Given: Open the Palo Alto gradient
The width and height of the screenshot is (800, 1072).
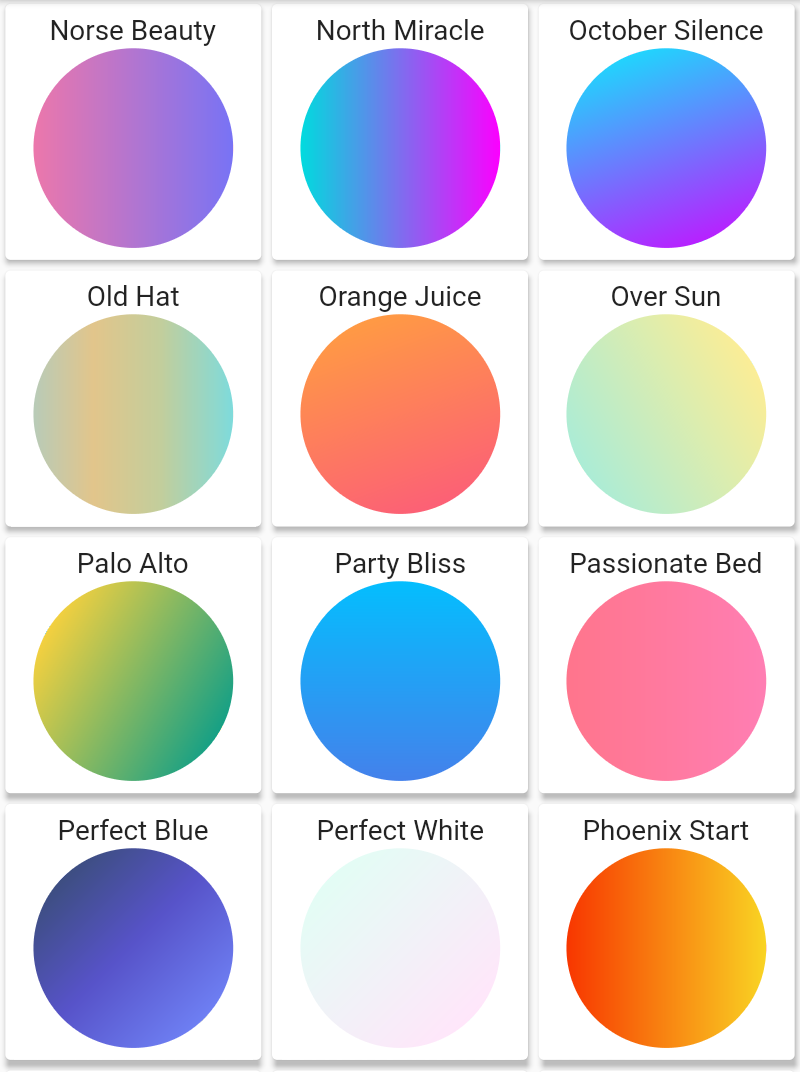Looking at the screenshot, I should pyautogui.click(x=133, y=681).
